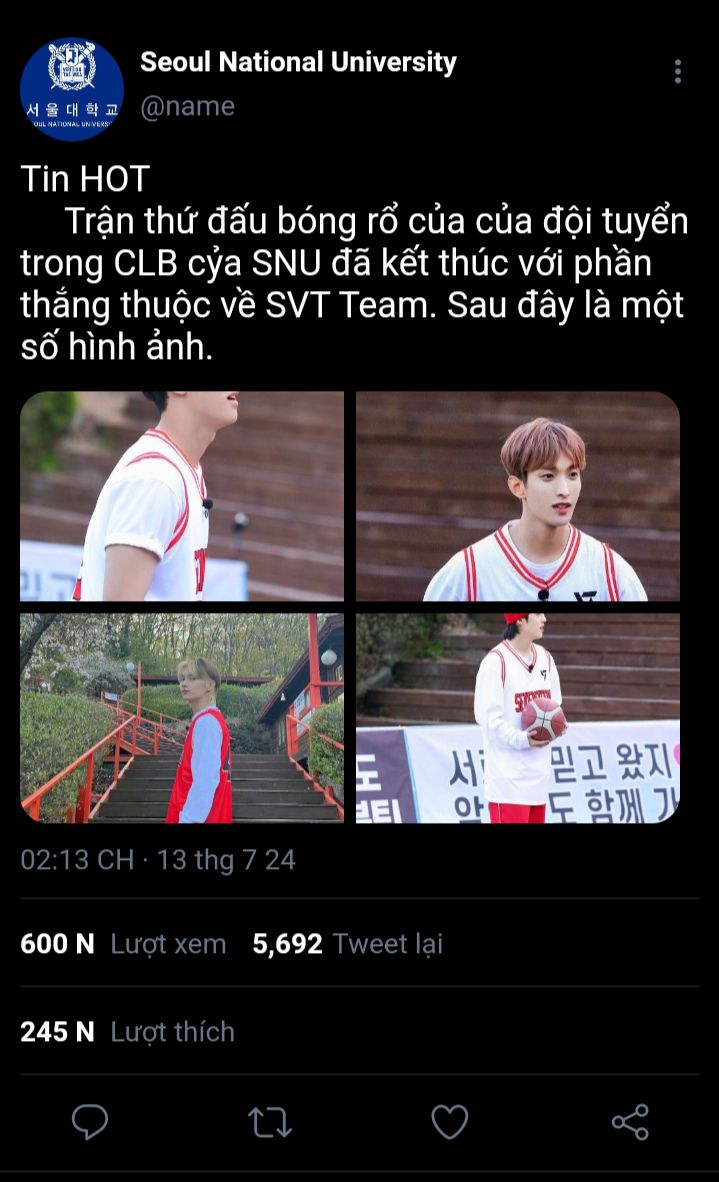Viewport: 719px width, 1182px height.
Task: Open Seoul National University's profile picture
Action: pyautogui.click(x=71, y=89)
